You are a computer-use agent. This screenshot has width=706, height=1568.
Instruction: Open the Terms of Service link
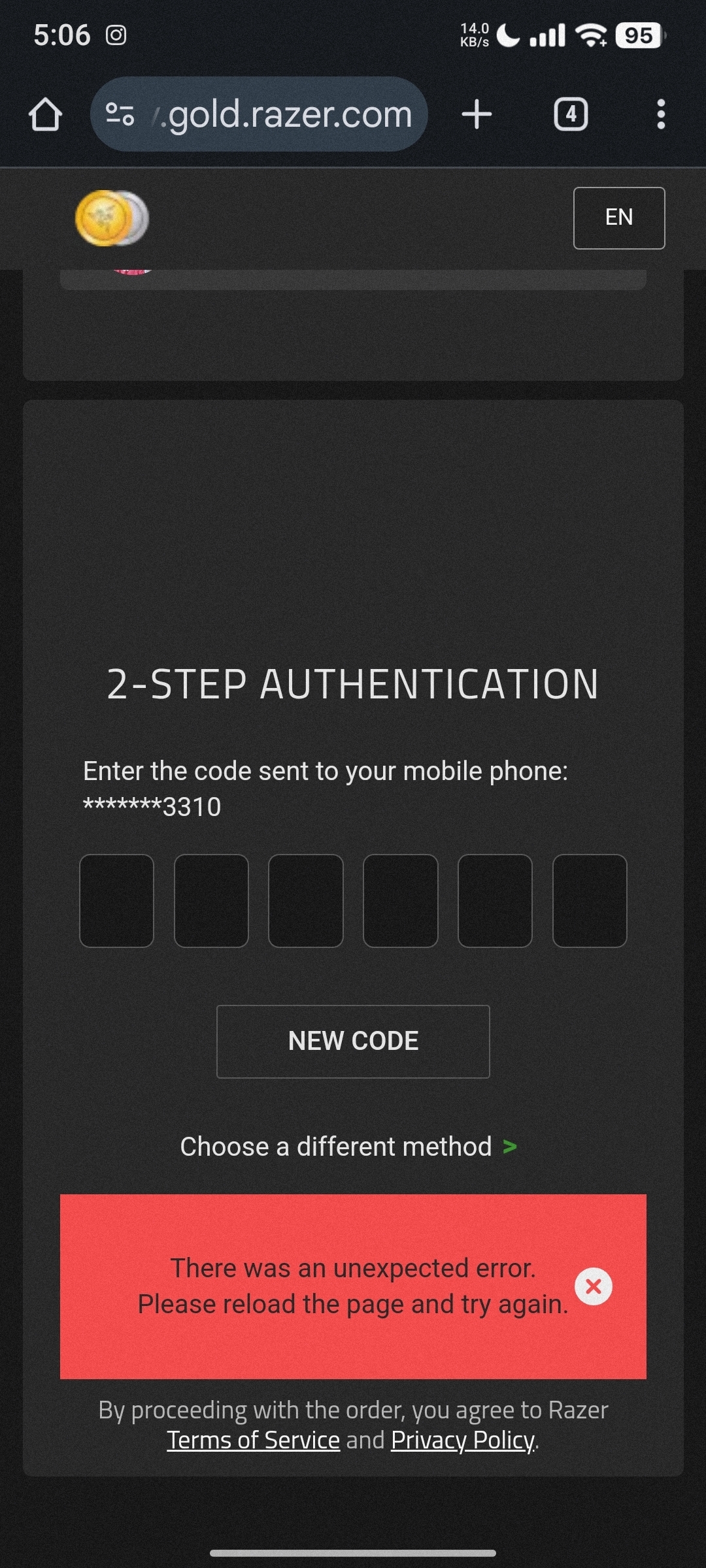pyautogui.click(x=253, y=1440)
